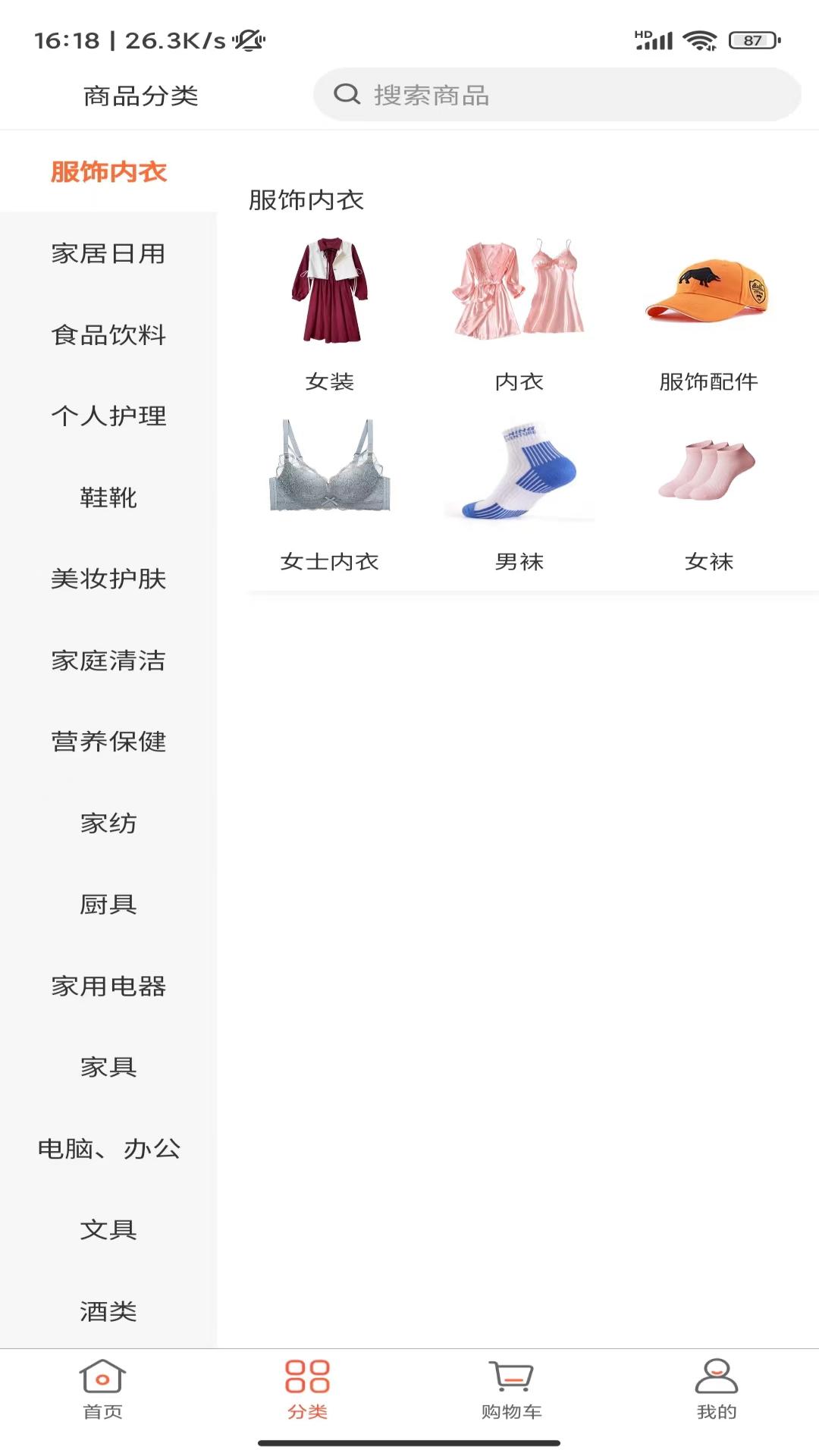Tap the 分类 tab in bottom navigation
Screen dimensions: 819x1456
(x=307, y=1389)
